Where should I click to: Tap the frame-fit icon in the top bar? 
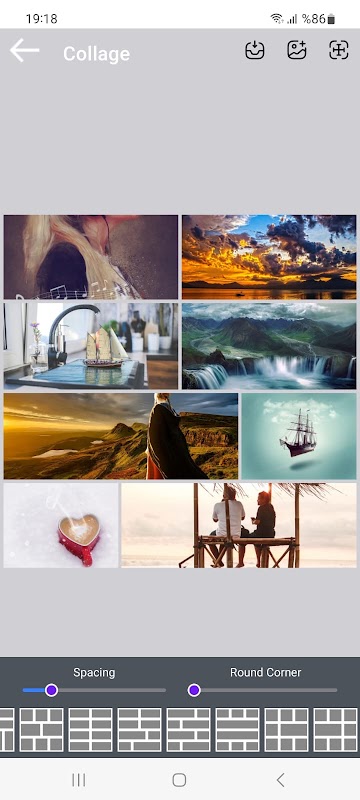click(x=339, y=51)
